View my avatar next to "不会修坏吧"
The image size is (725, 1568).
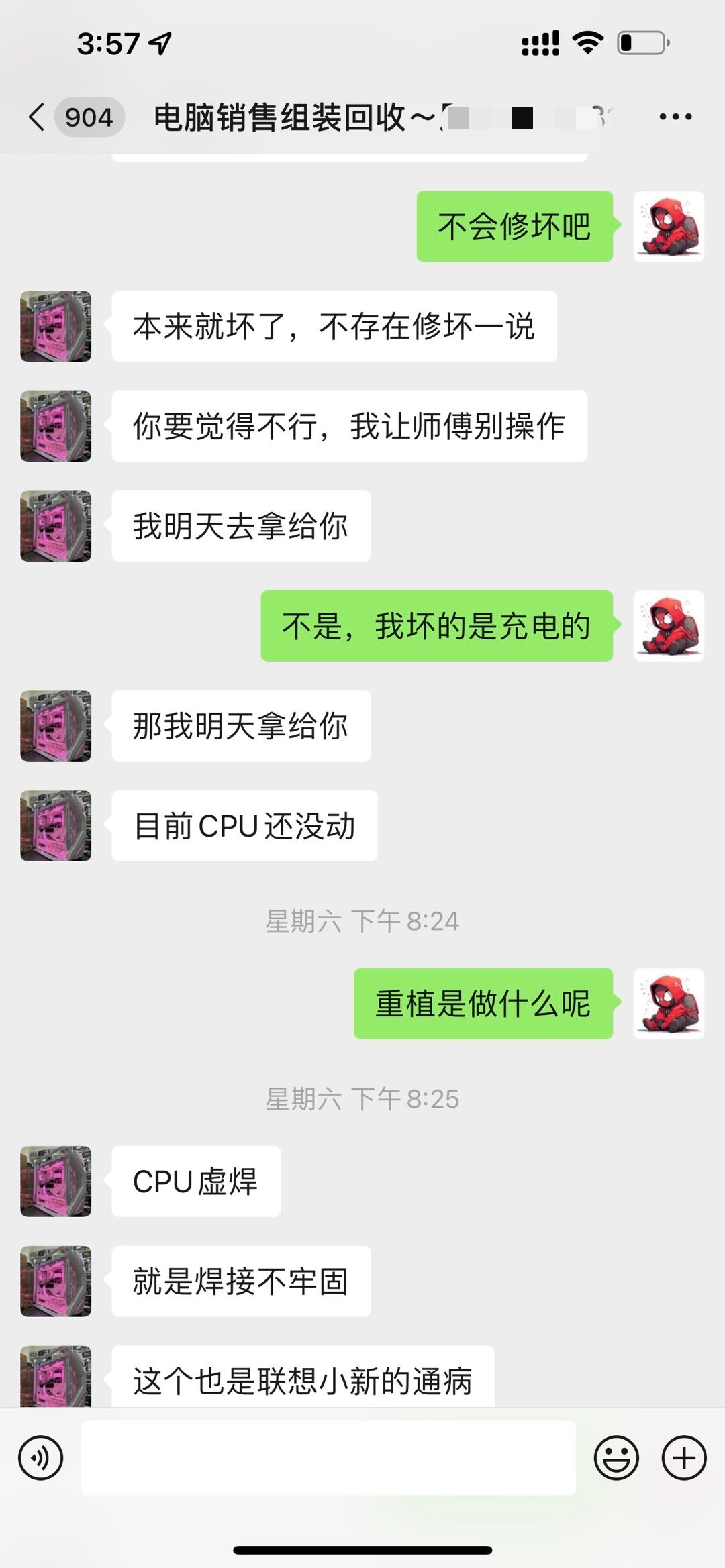[669, 227]
